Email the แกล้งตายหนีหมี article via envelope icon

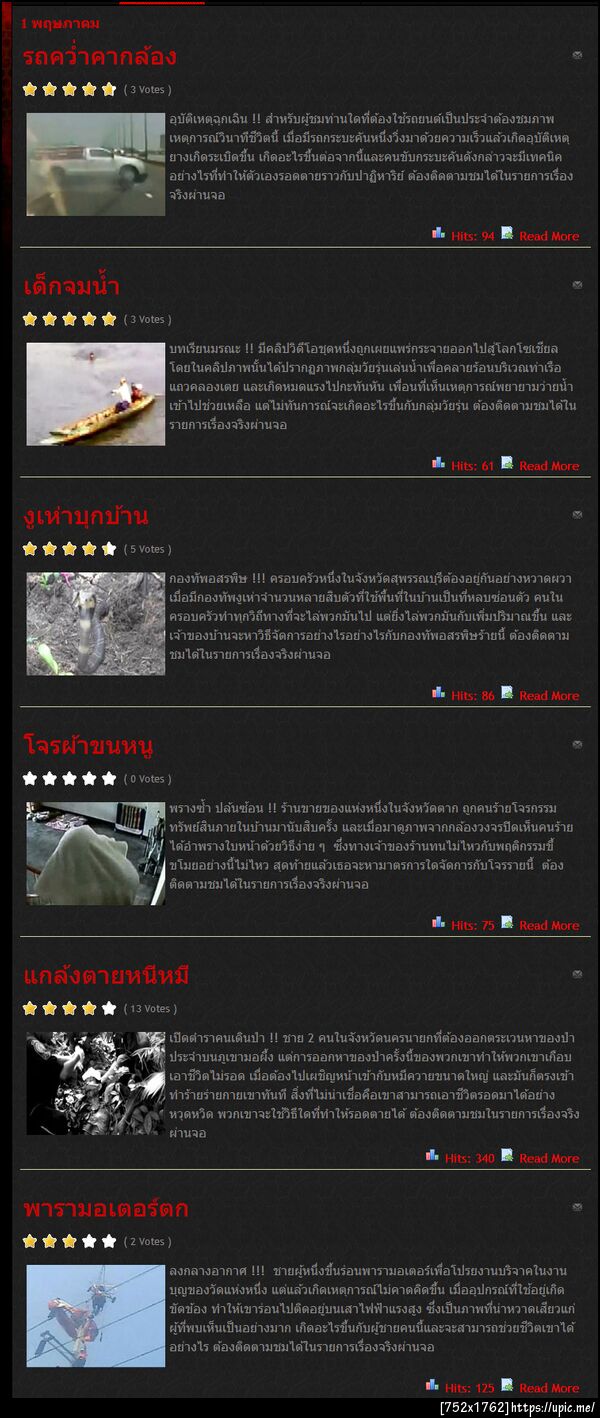pyautogui.click(x=577, y=974)
